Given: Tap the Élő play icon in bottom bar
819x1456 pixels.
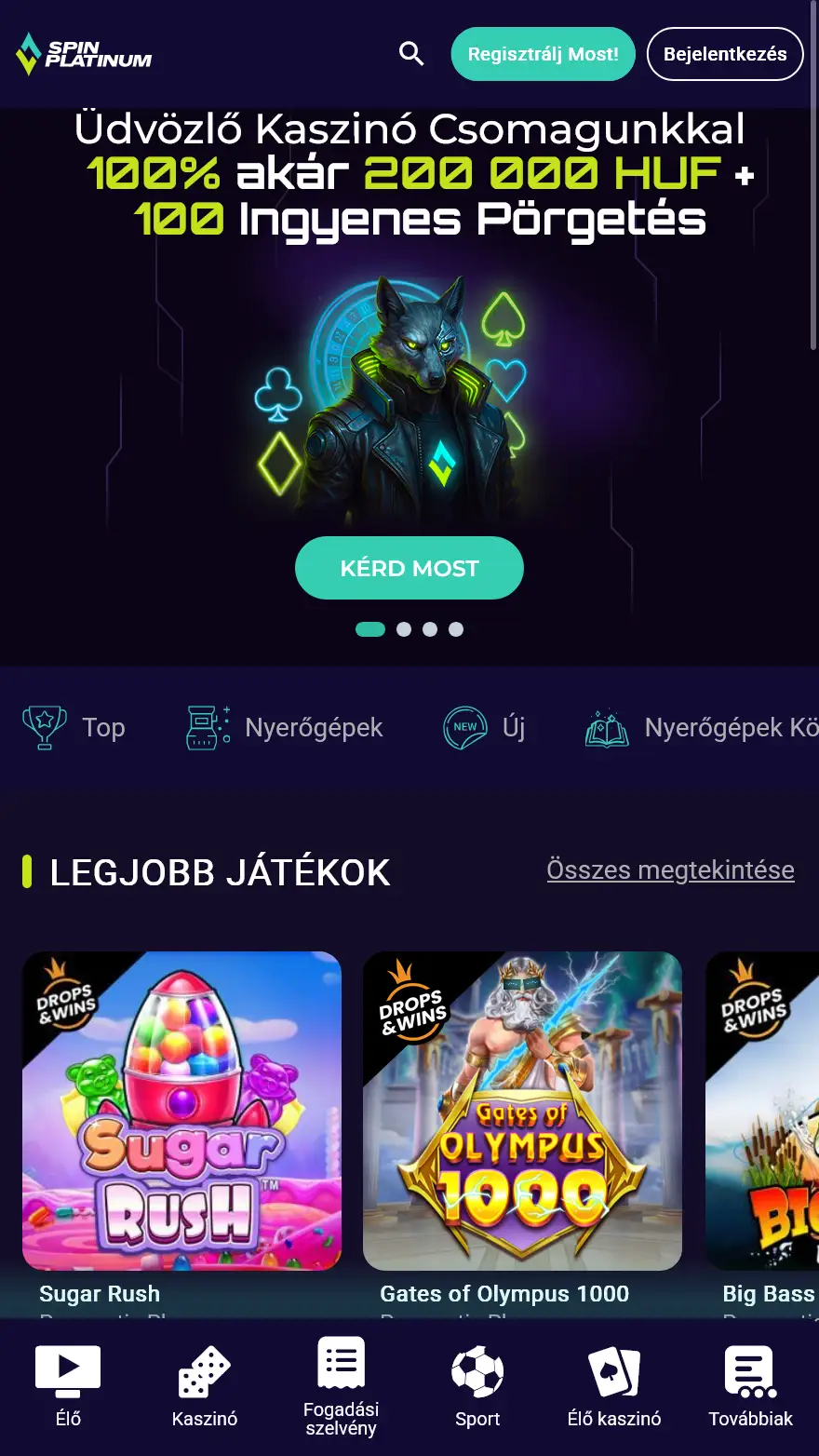Looking at the screenshot, I should [66, 1369].
